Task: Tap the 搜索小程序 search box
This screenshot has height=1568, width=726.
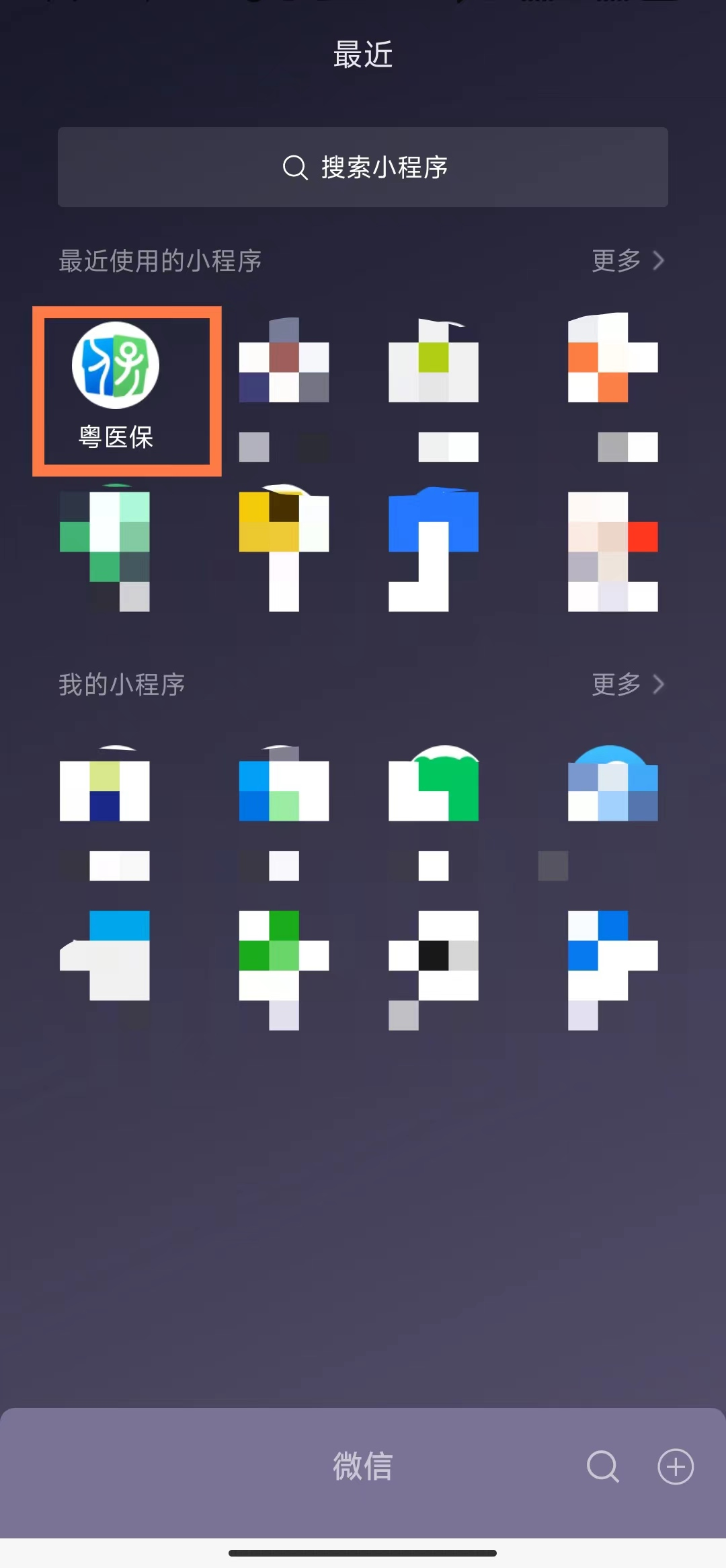Action: pos(363,167)
